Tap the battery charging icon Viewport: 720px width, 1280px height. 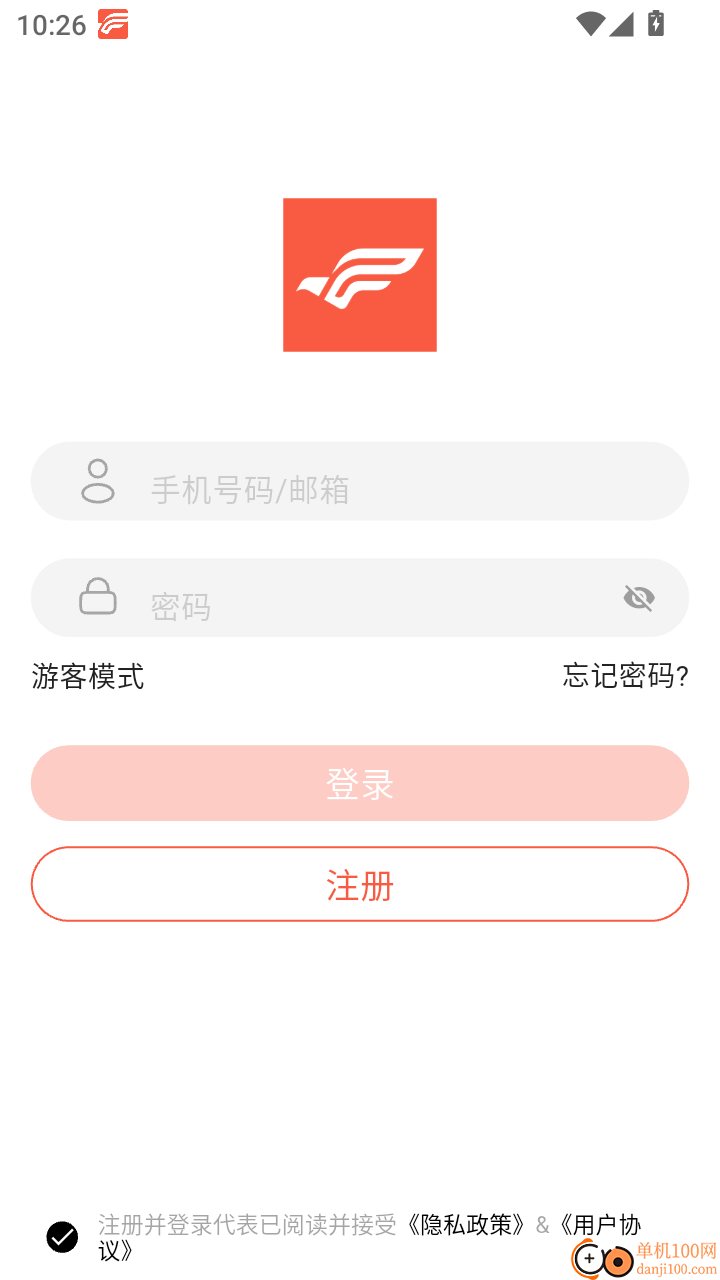pyautogui.click(x=655, y=24)
